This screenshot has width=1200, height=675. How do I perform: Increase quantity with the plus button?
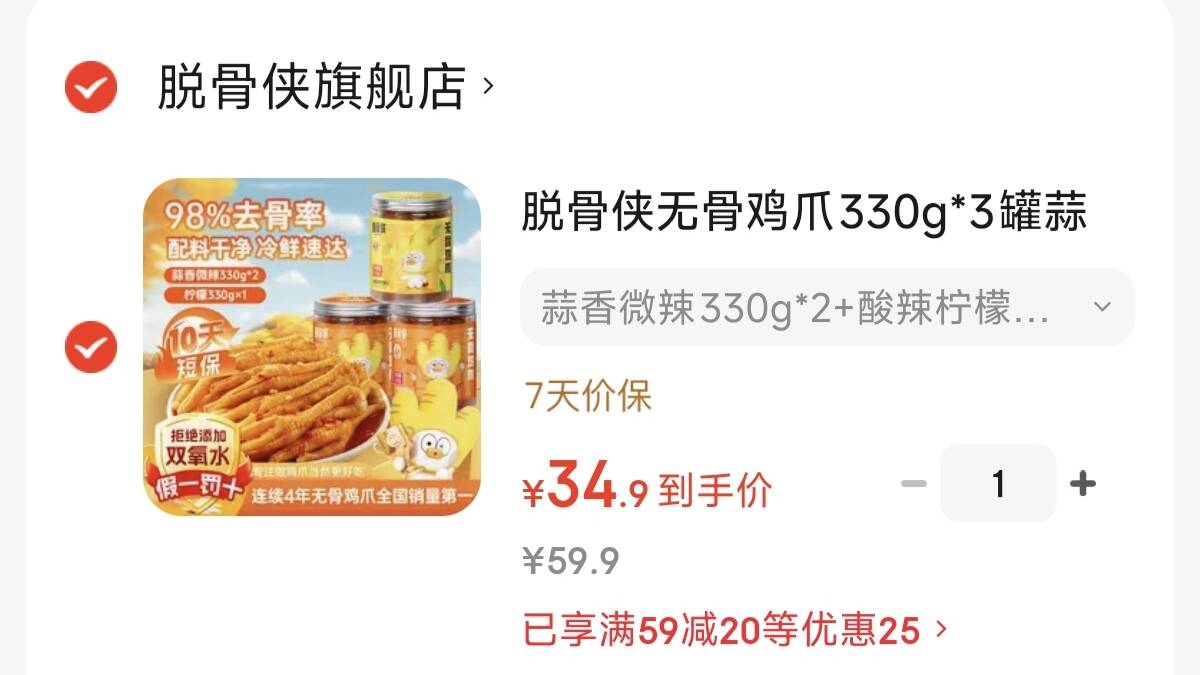click(1083, 484)
